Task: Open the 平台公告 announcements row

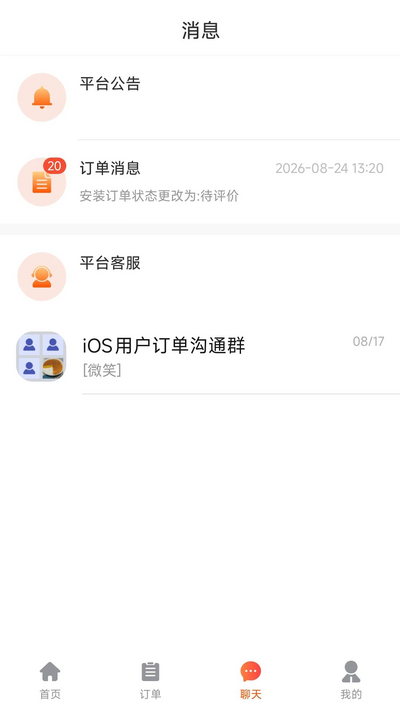Action: 200,97
